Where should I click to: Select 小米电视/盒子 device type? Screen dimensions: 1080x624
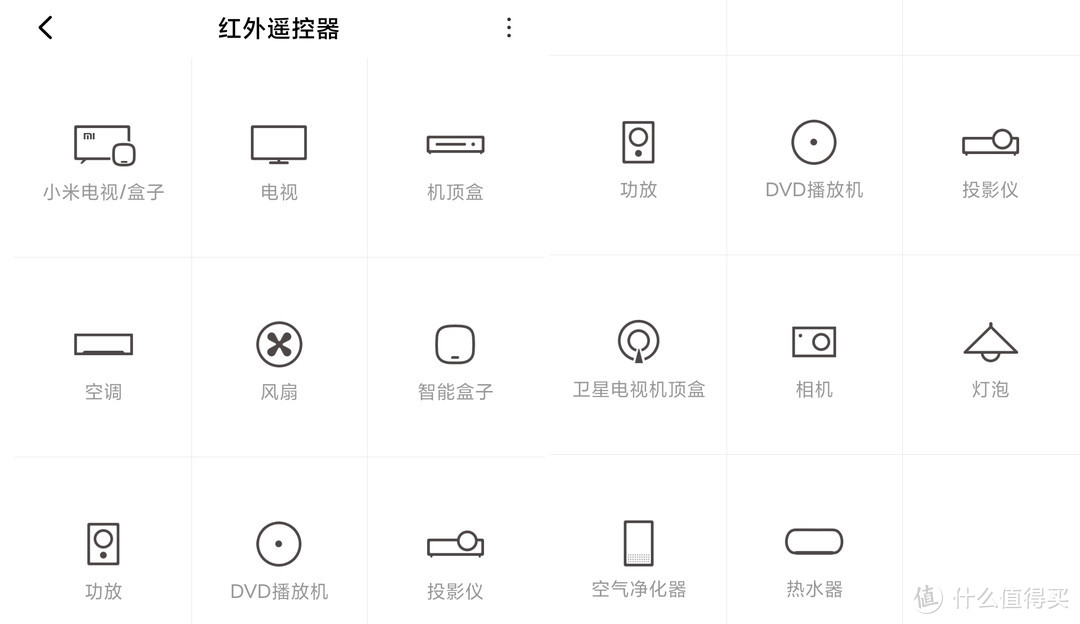tap(103, 160)
